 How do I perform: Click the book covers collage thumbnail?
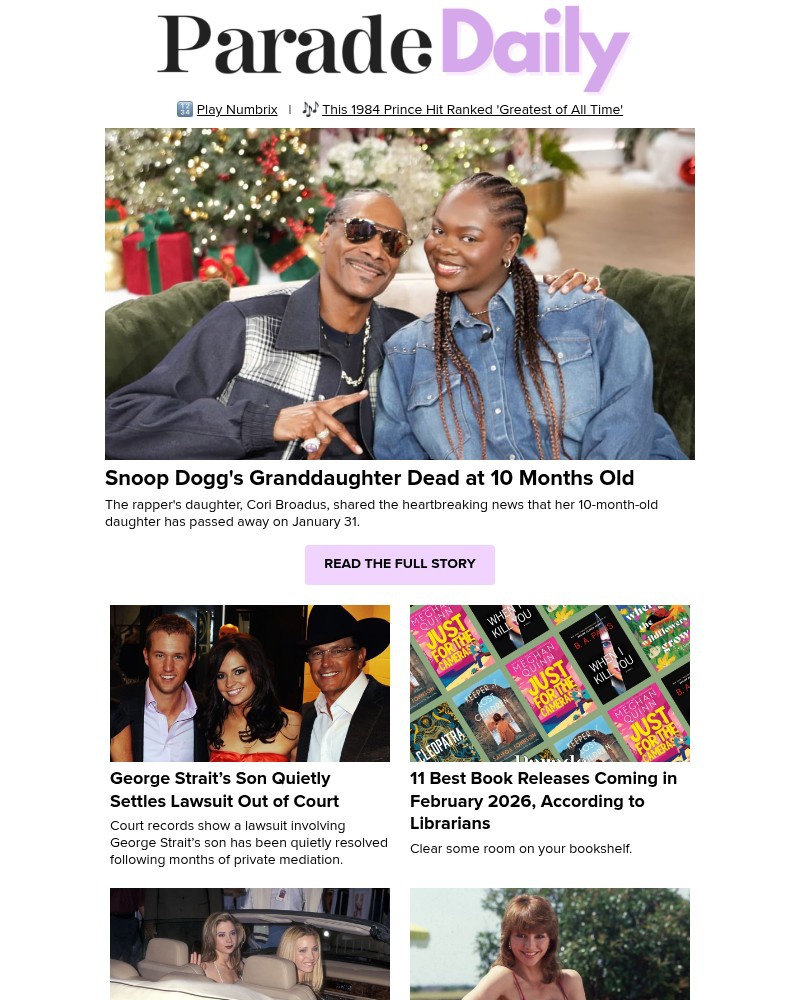[x=550, y=683]
